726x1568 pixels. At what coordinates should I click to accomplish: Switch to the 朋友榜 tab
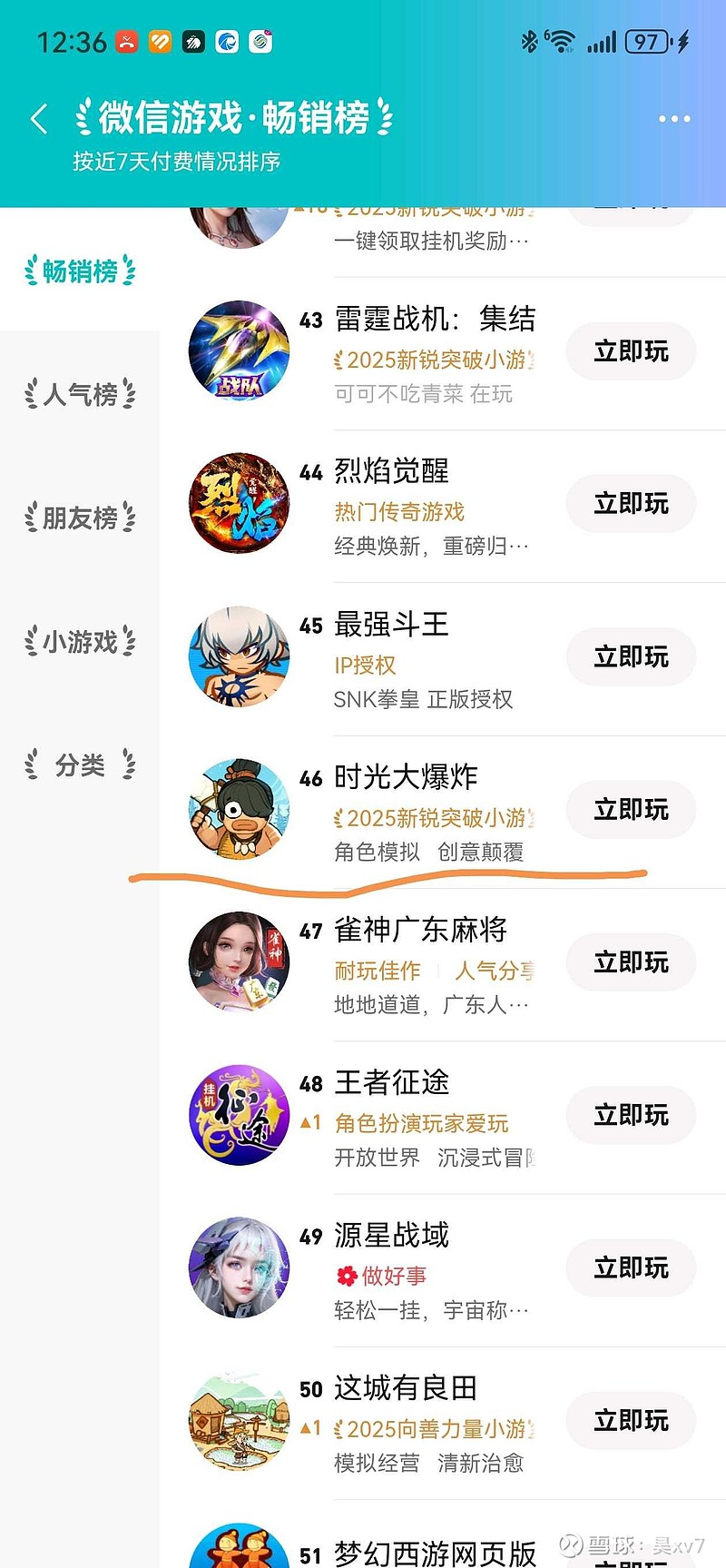pos(80,518)
